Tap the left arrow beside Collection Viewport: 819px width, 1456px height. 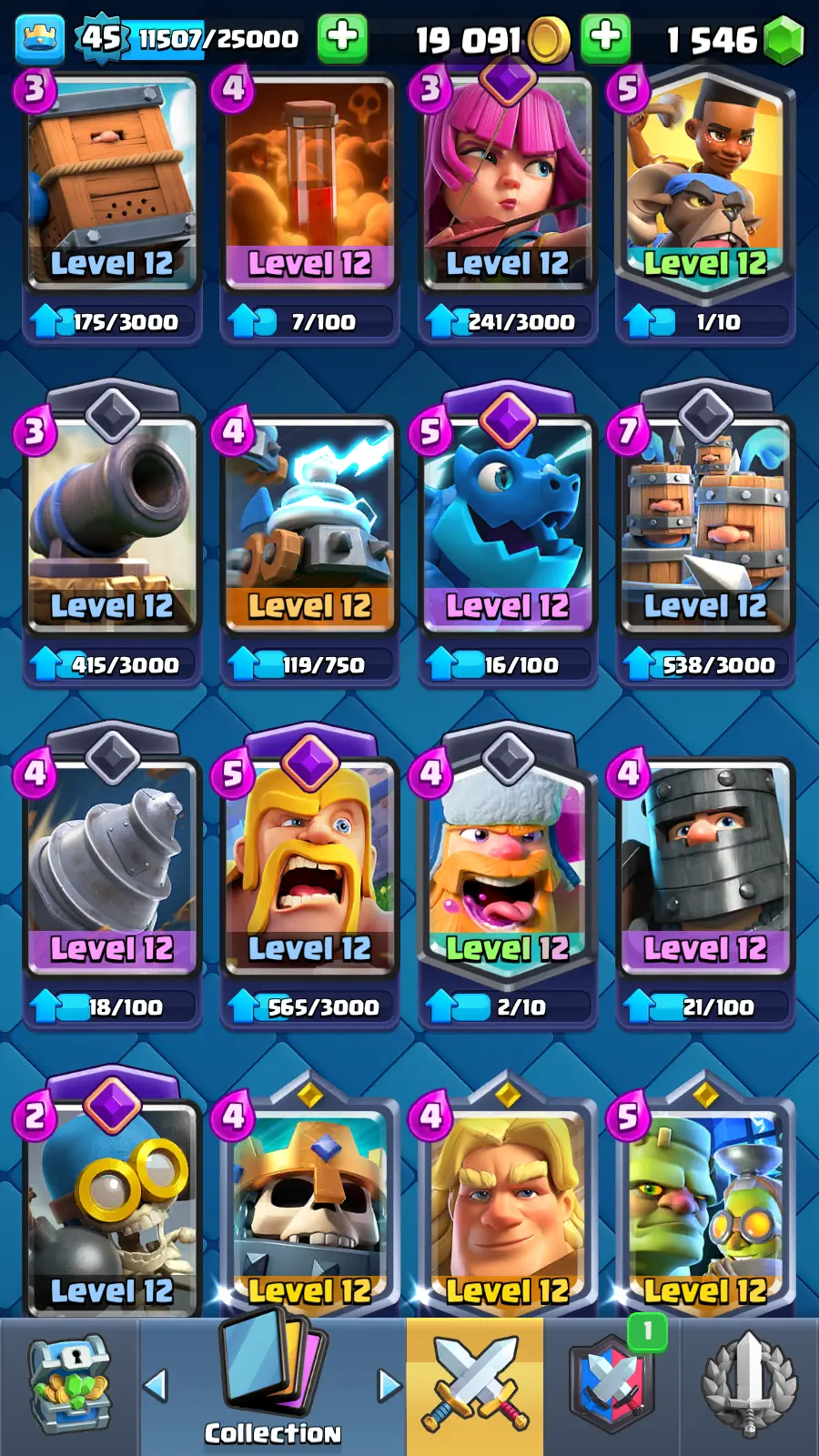157,1386
